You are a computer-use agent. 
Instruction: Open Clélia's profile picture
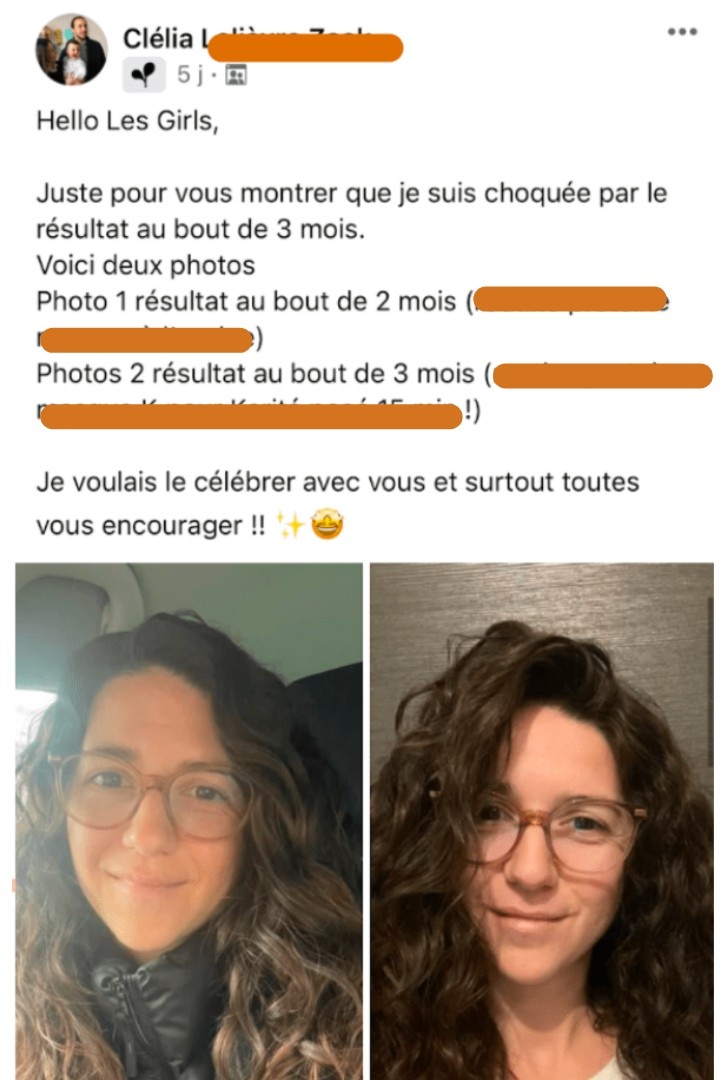(71, 49)
